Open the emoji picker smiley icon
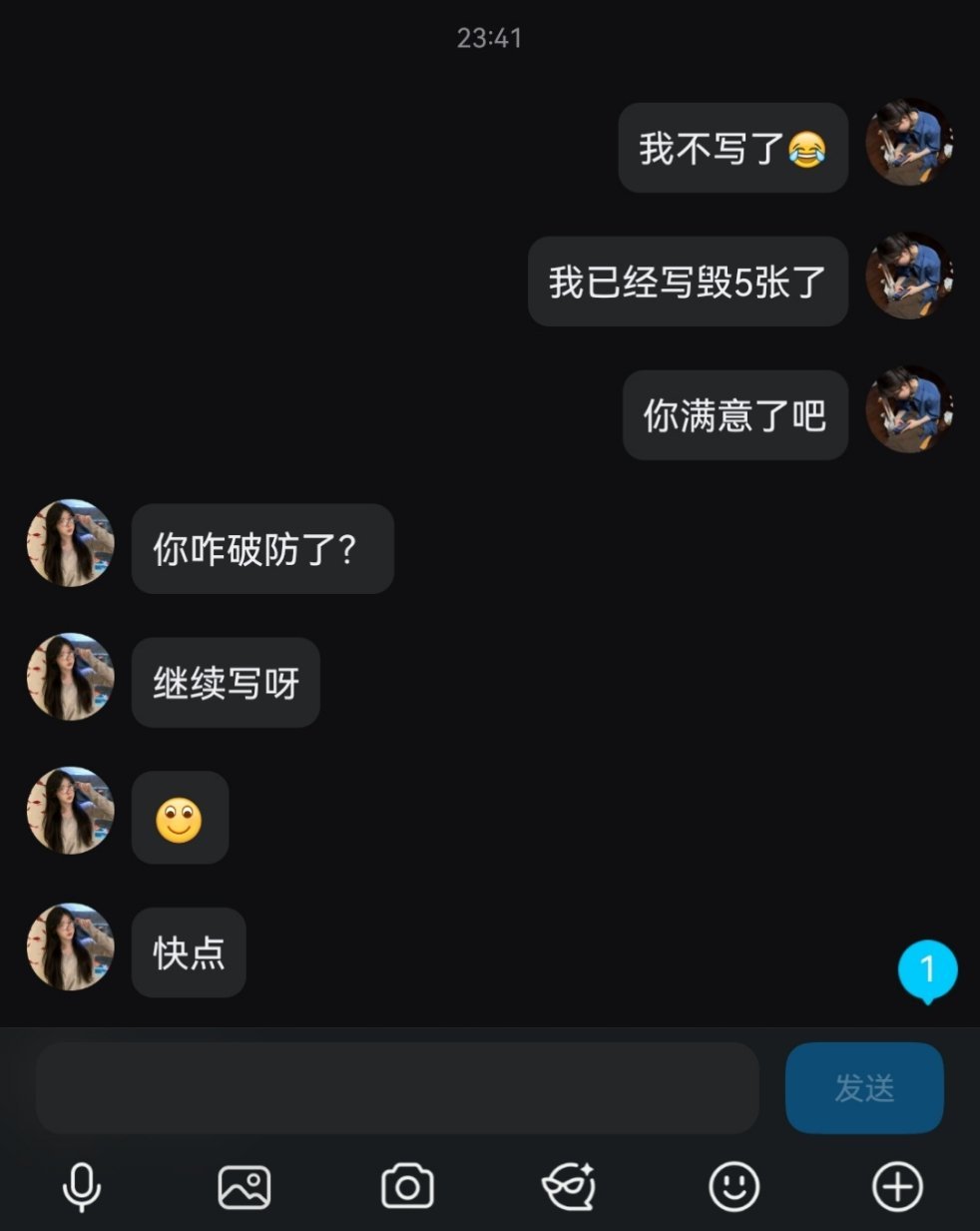This screenshot has width=980, height=1231. tap(732, 1187)
